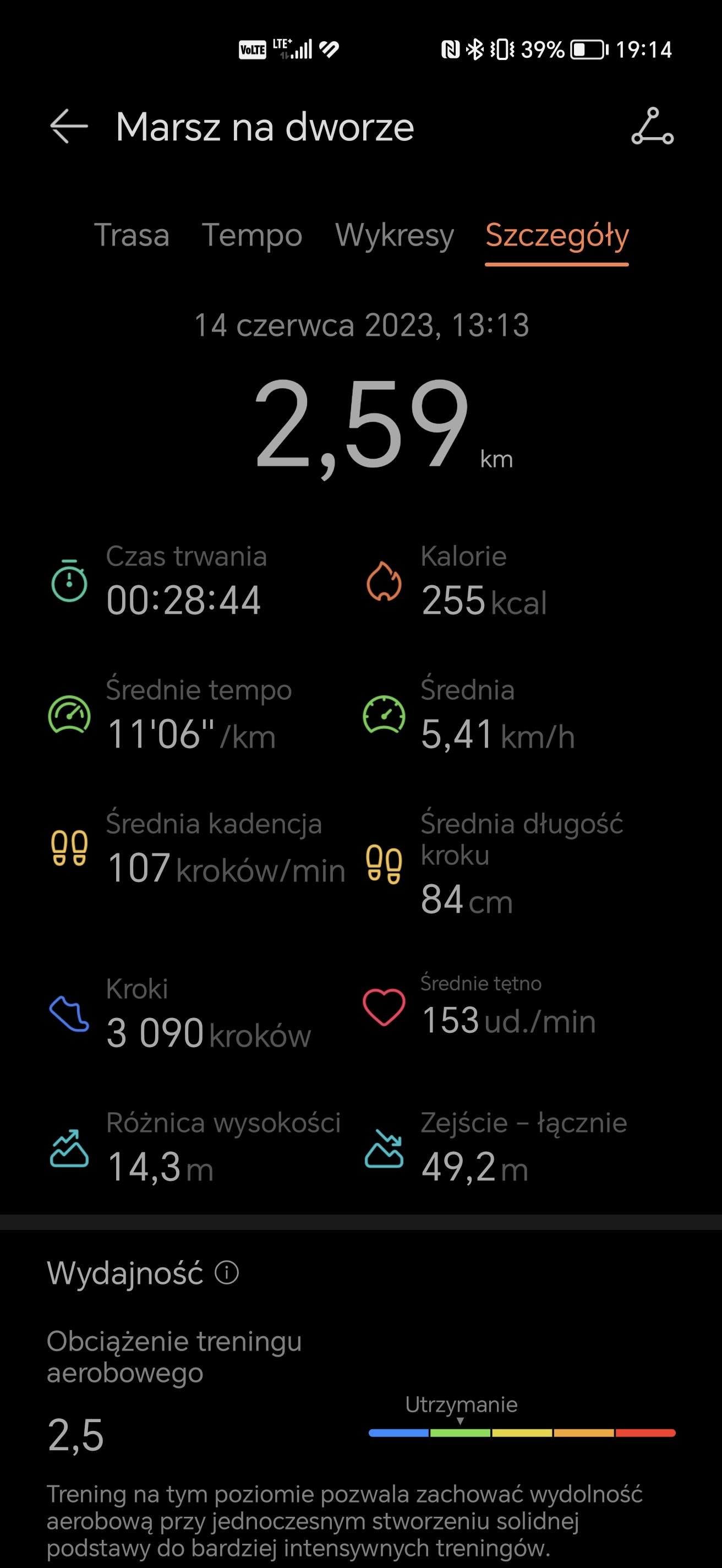Switch to the Trasa tab
This screenshot has height=1568, width=722.
coord(132,235)
